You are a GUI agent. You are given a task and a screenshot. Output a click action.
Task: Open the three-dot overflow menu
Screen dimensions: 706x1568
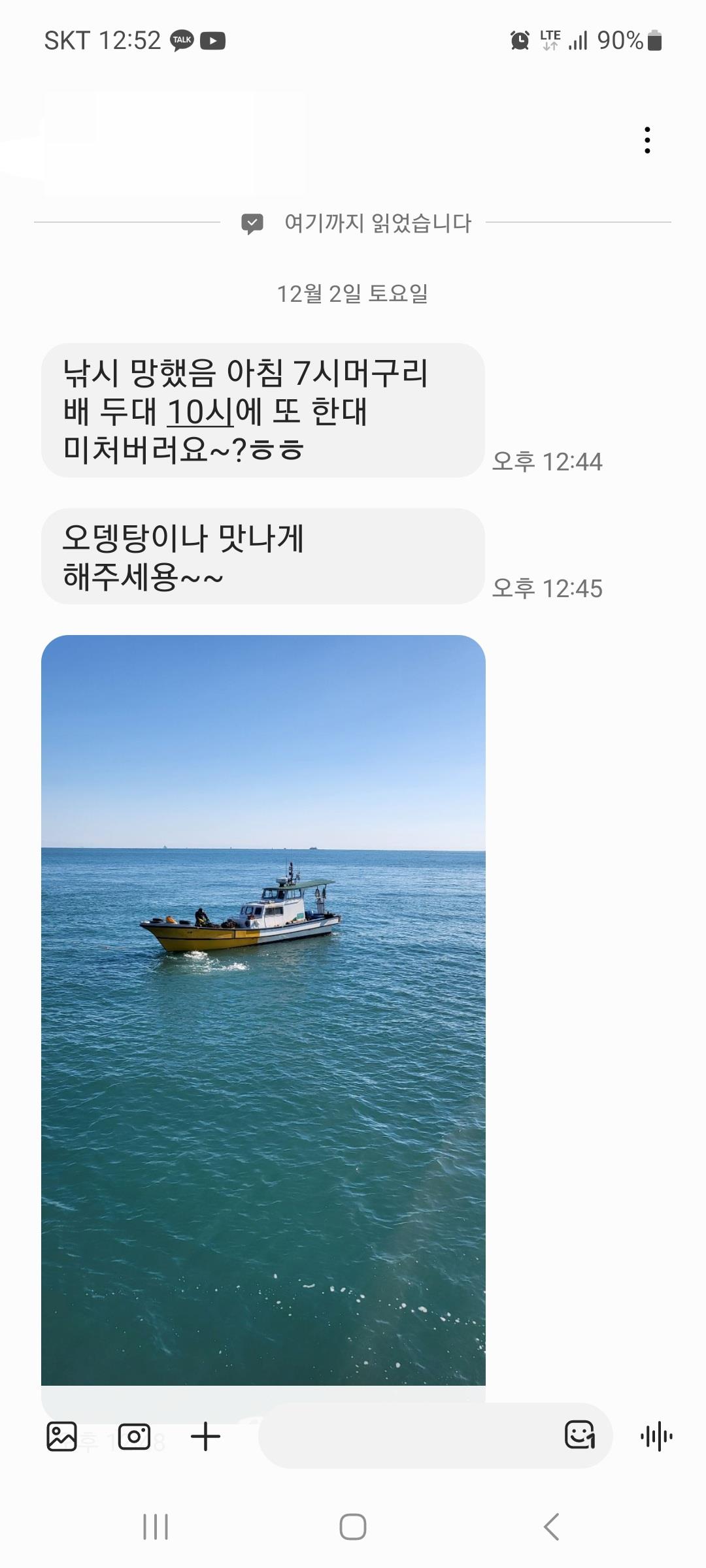point(647,140)
